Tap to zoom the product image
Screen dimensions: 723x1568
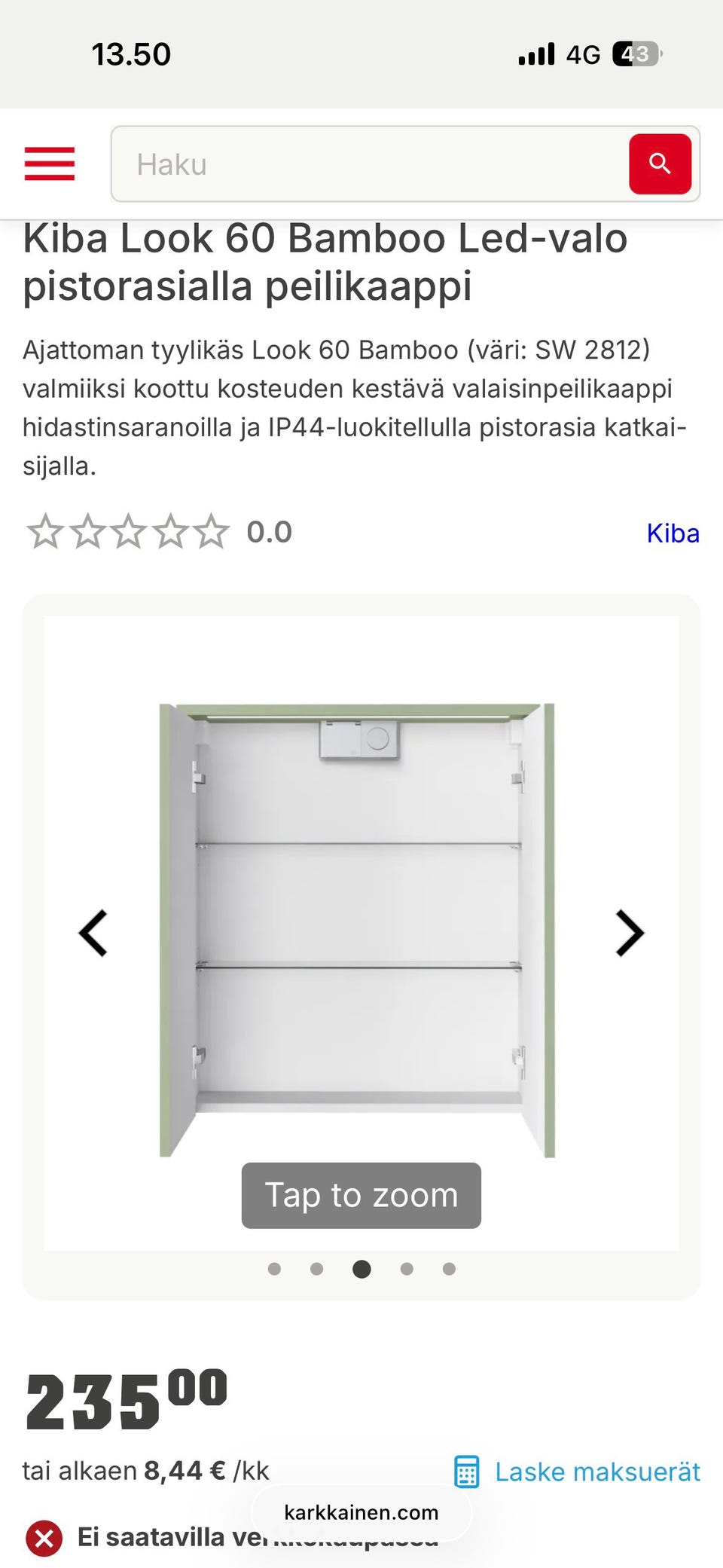(x=361, y=1195)
